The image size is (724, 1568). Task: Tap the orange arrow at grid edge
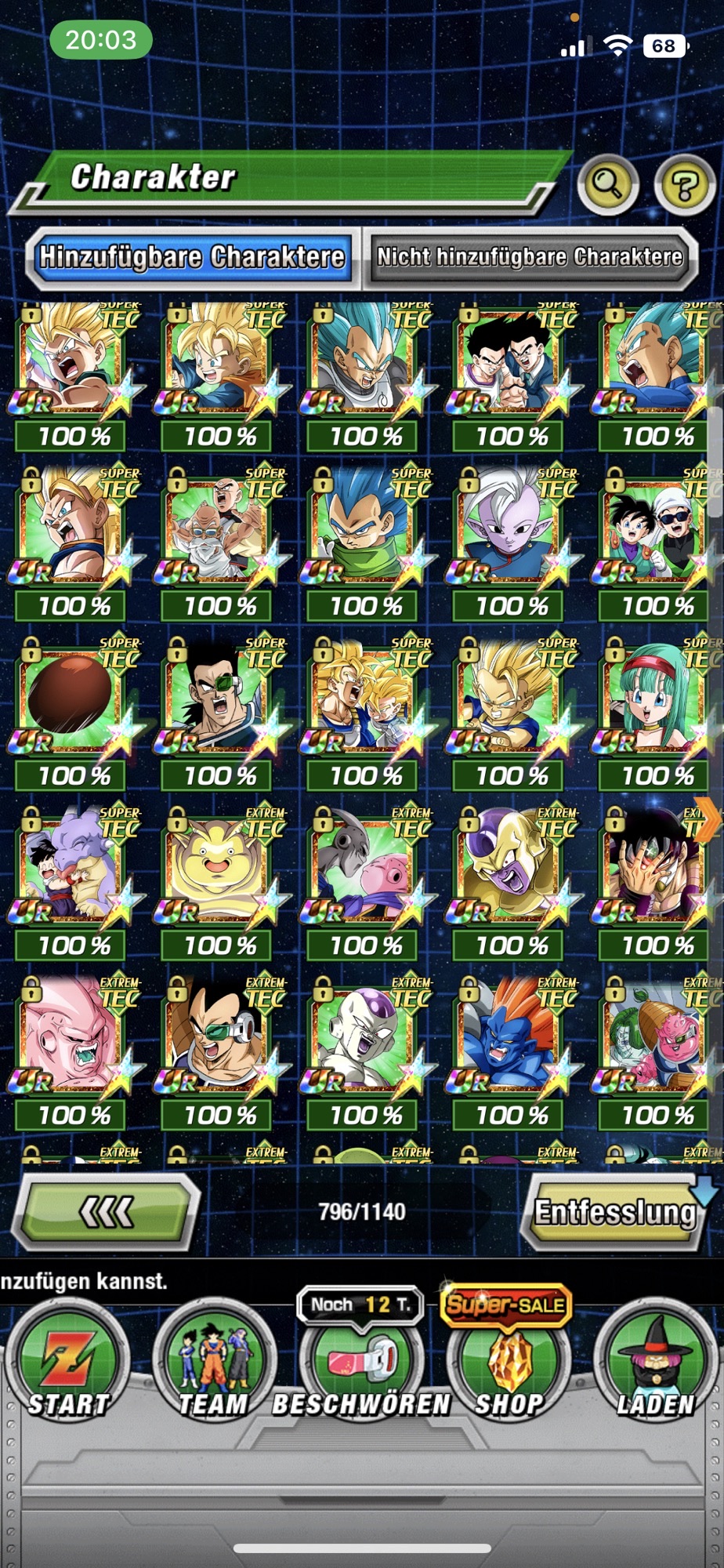[708, 819]
